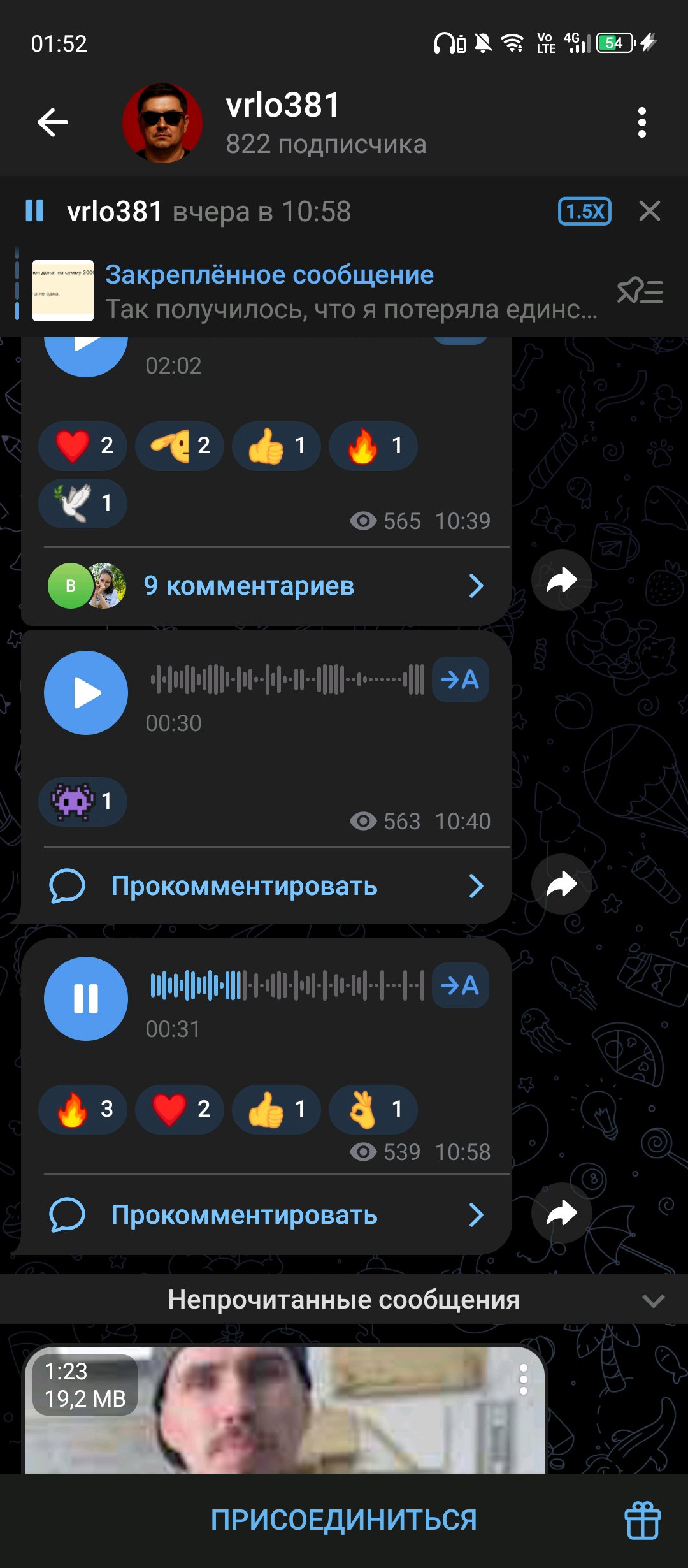Screen dimensions: 688x1568
Task: Show the pinned messages list icon
Action: (640, 291)
